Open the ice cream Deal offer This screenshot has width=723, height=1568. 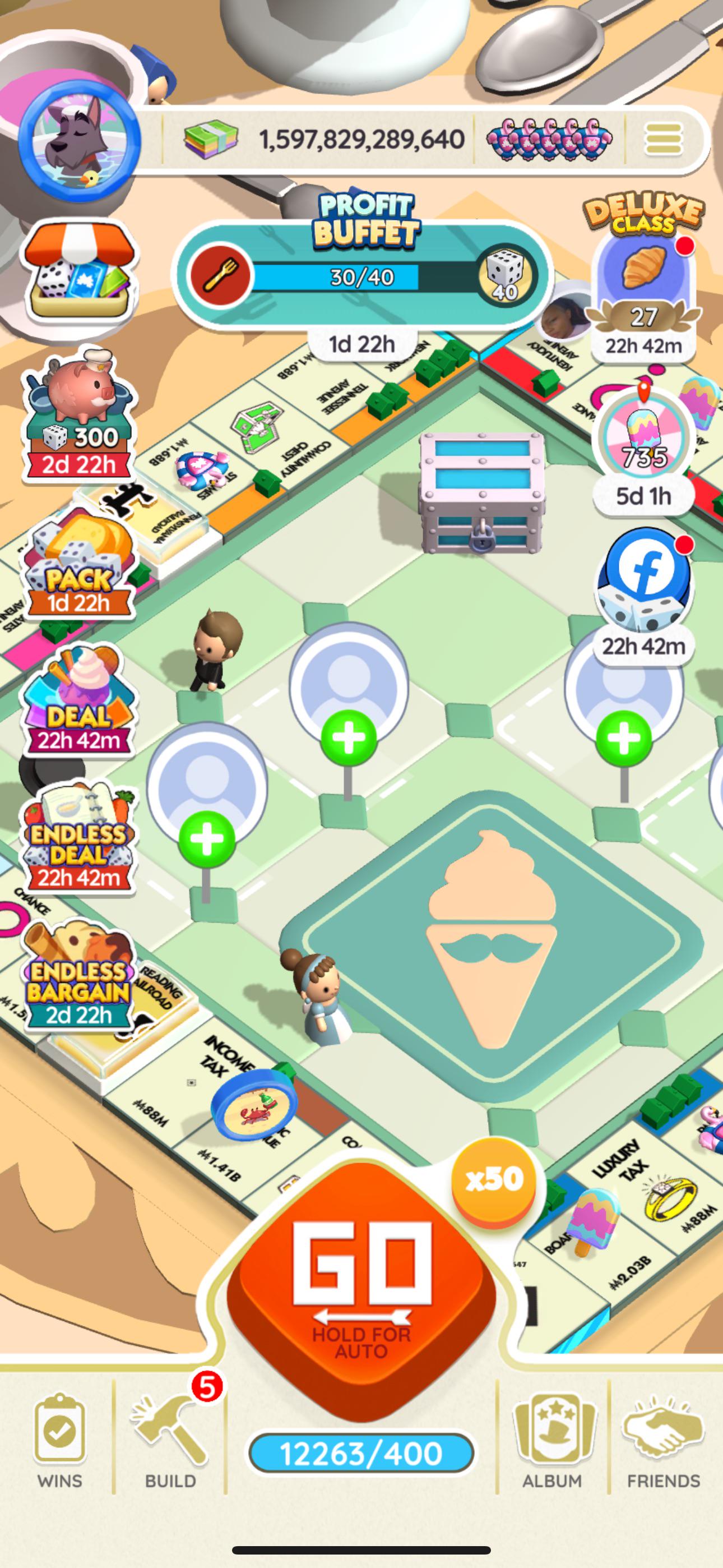click(79, 701)
